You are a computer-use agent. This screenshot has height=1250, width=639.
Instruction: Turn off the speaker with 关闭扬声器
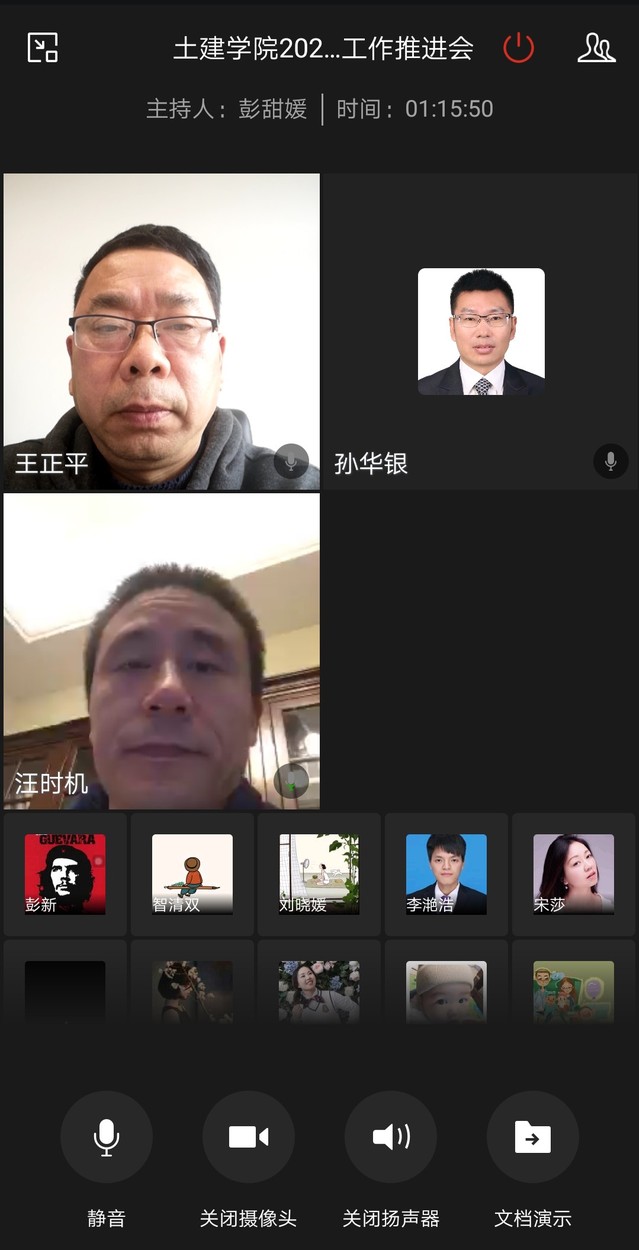point(390,1137)
